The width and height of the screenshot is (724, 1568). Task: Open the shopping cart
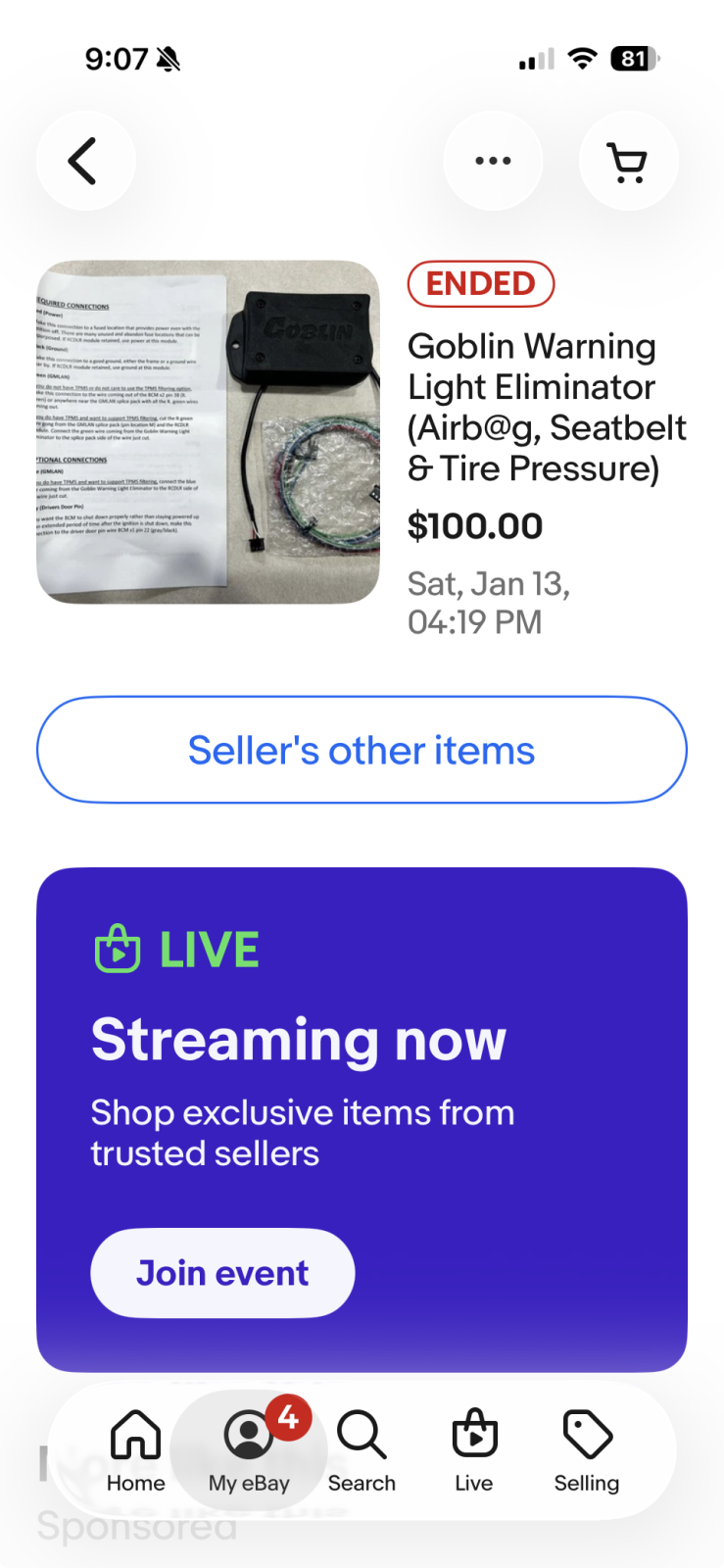(x=628, y=161)
